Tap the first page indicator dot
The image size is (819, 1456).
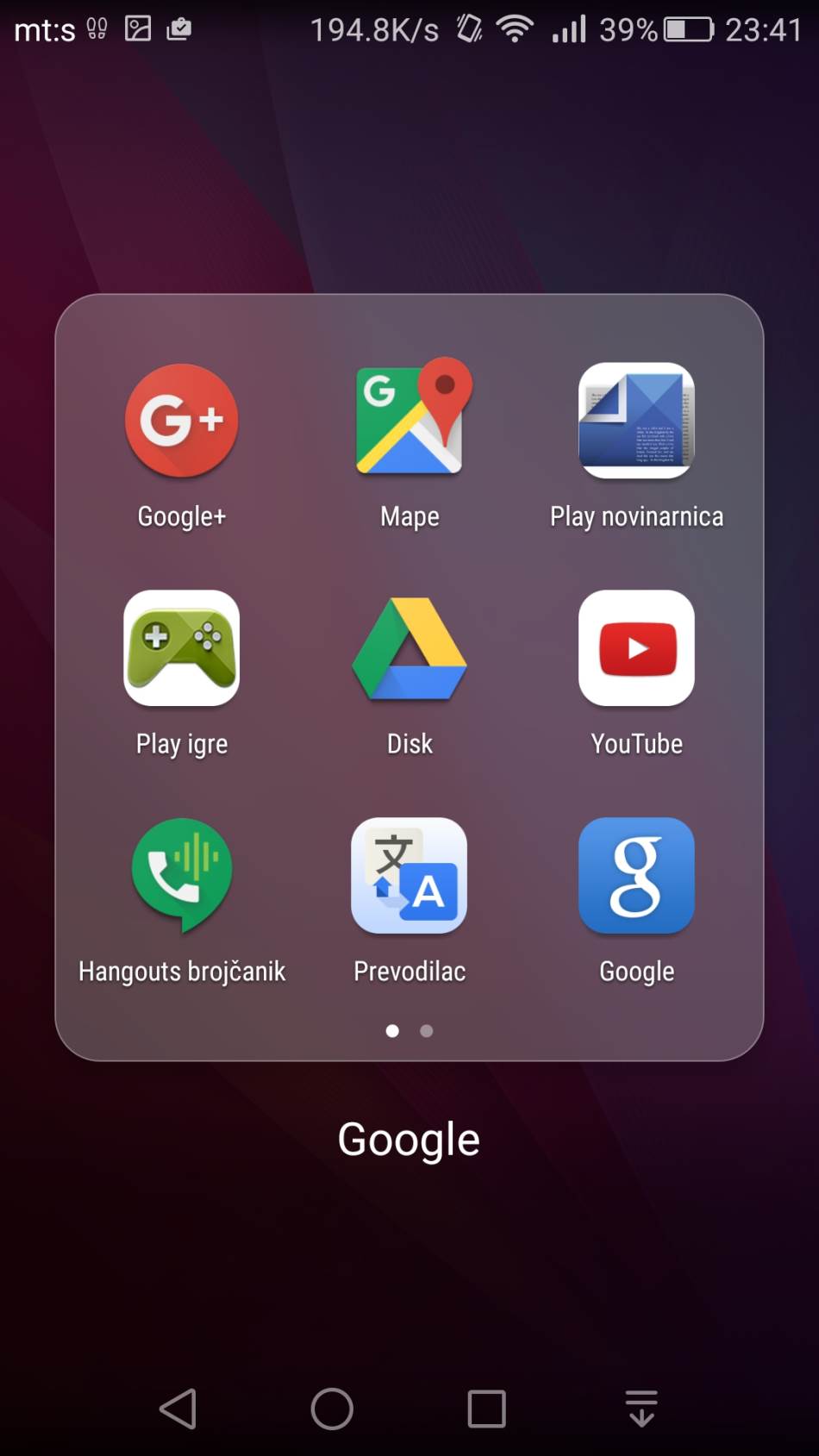pos(392,1030)
